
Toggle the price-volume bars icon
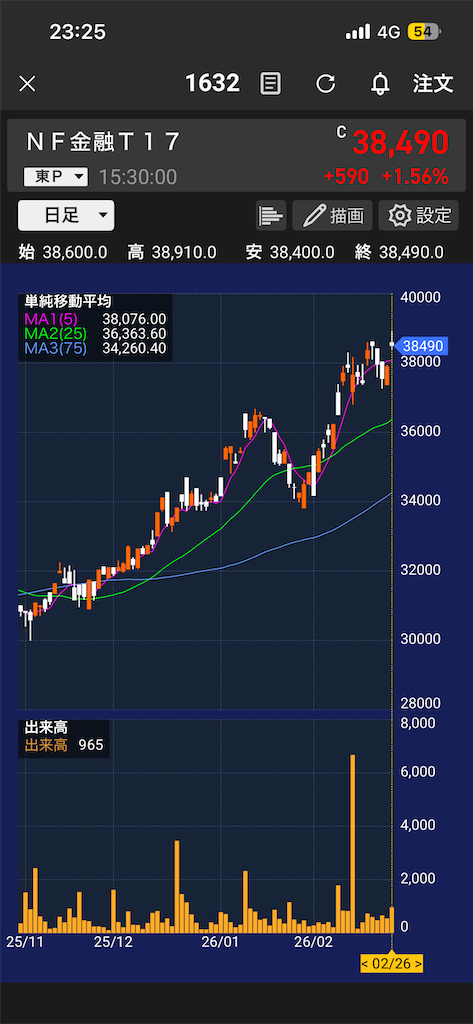[271, 216]
